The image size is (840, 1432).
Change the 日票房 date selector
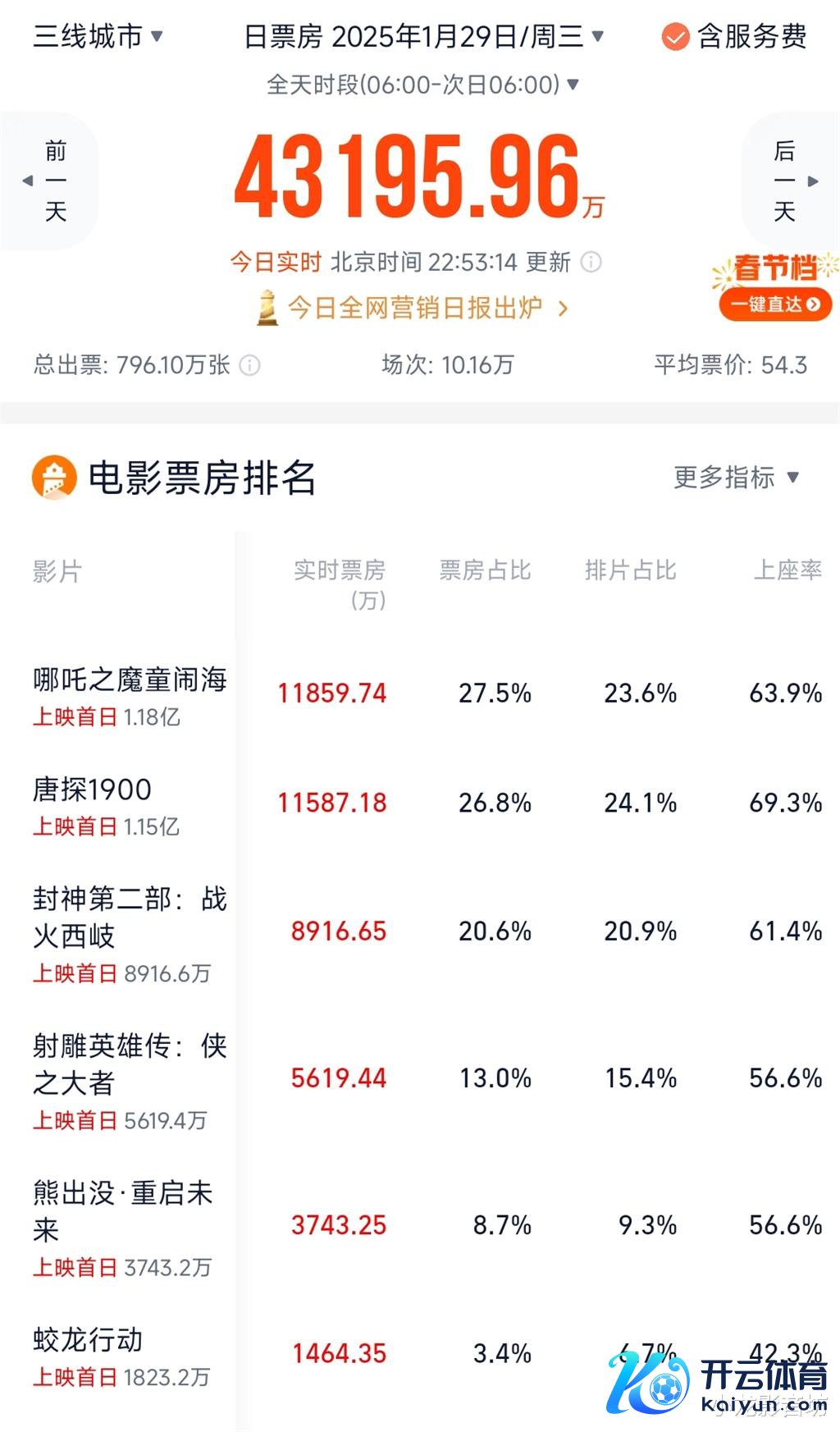coord(423,37)
